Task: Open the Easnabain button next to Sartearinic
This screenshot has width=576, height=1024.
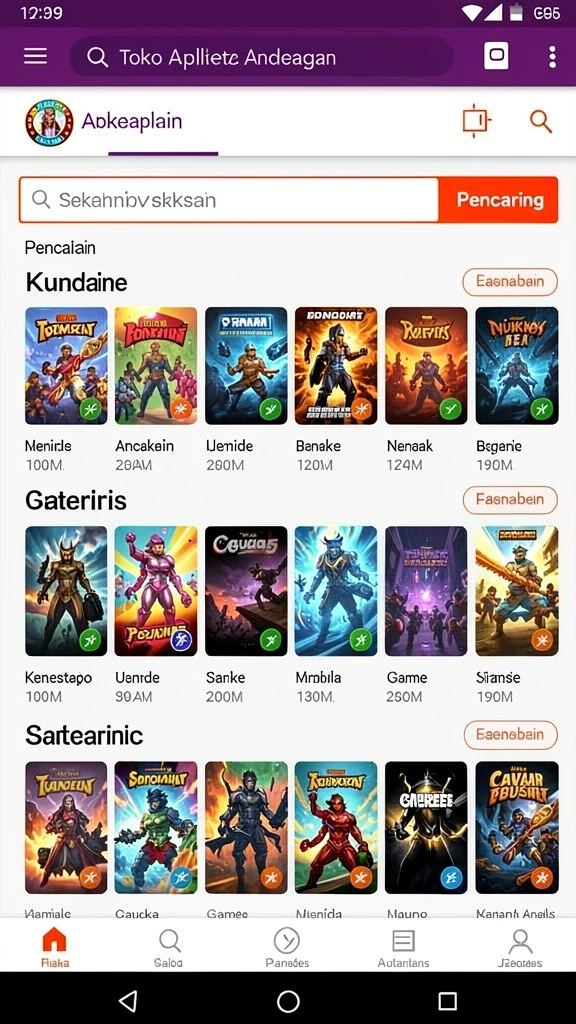Action: point(510,735)
